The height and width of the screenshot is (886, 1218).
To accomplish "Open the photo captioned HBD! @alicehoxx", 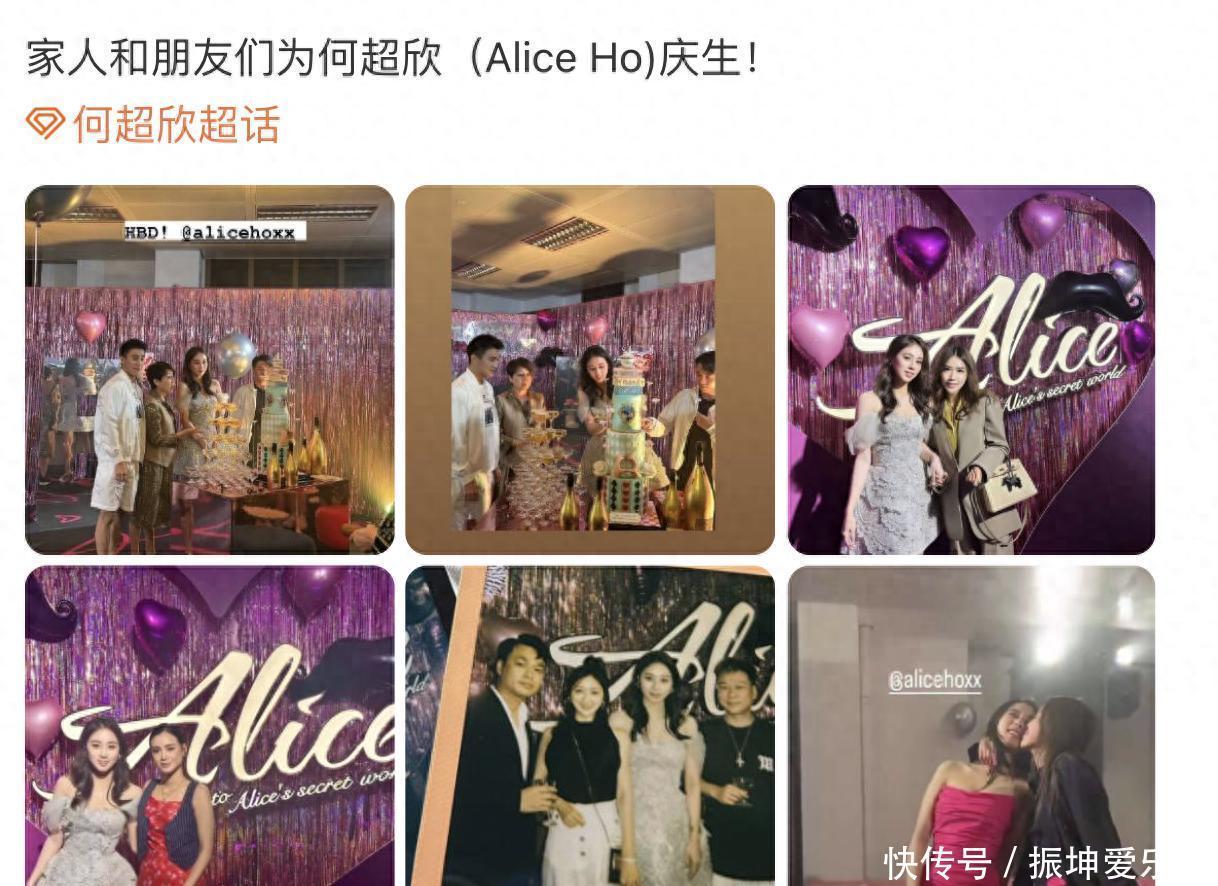I will point(209,369).
